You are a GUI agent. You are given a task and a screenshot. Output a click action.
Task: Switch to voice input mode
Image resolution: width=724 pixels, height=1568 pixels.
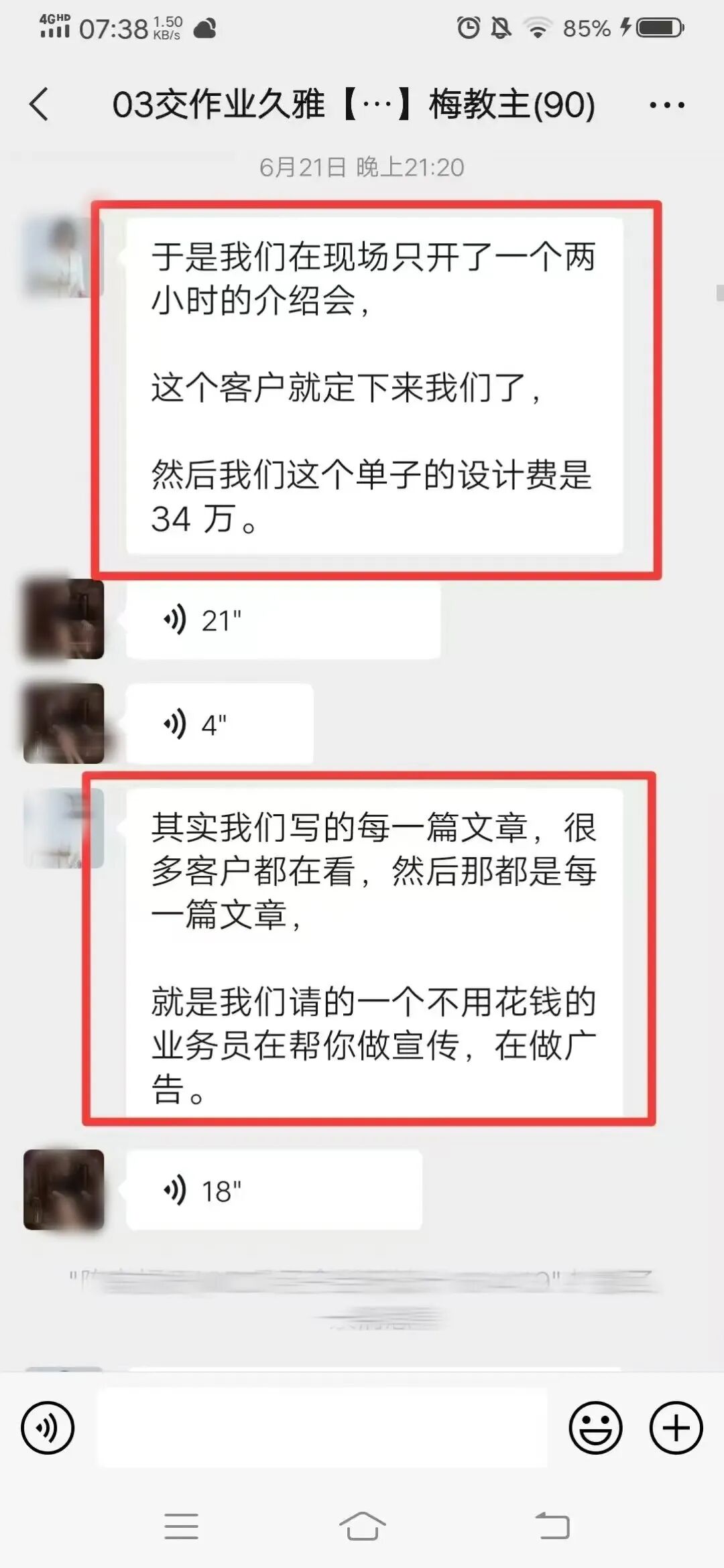[x=48, y=1427]
